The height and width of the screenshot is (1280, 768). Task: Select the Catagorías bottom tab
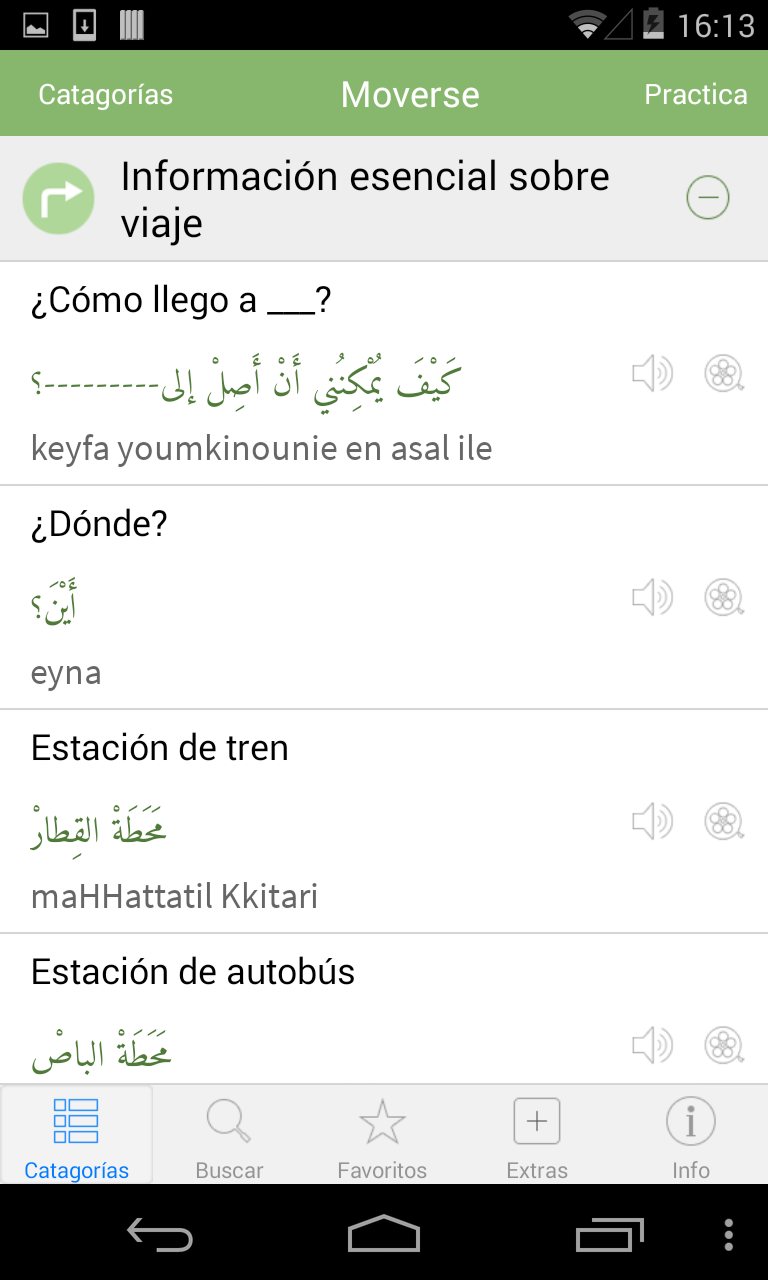click(77, 1136)
